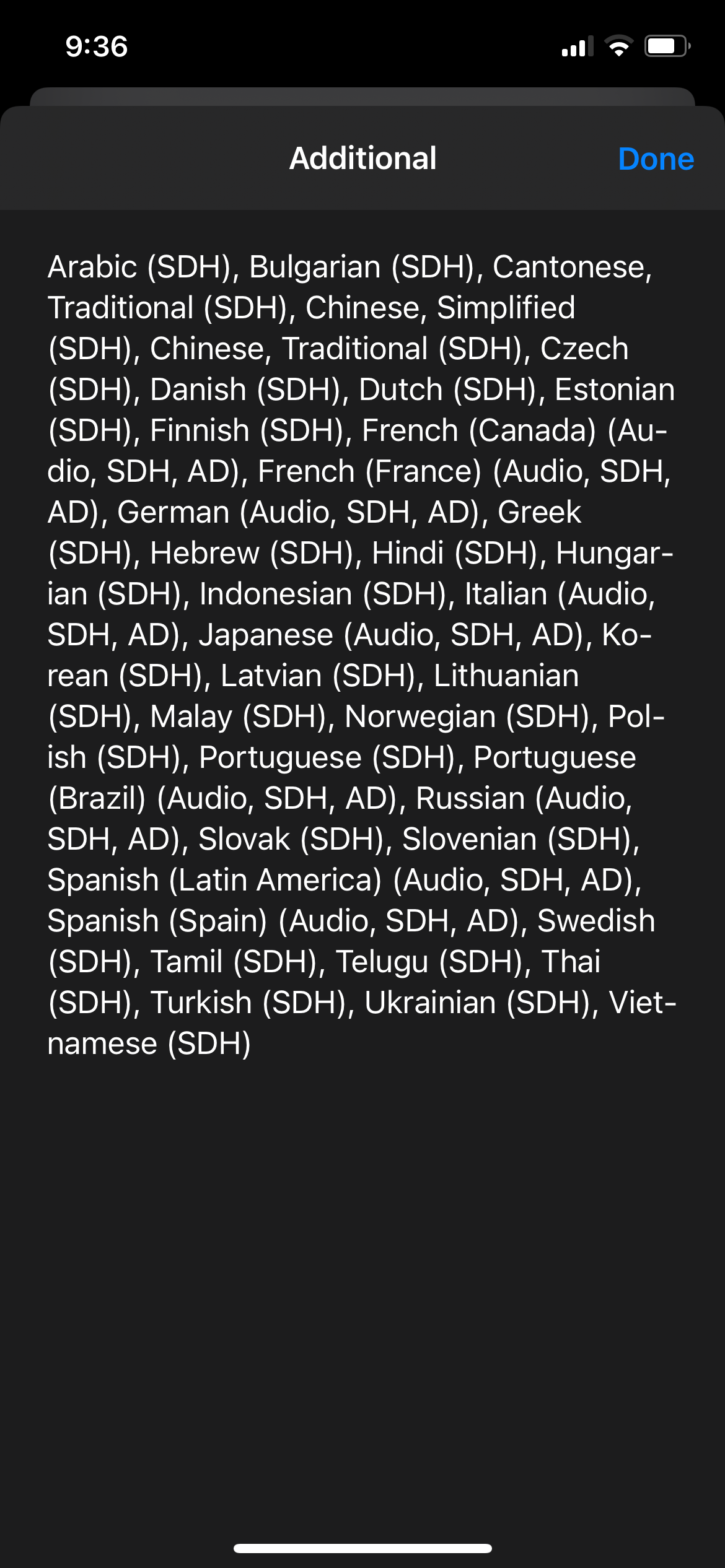Viewport: 725px width, 1568px height.
Task: Tap Done to close Additional languages
Action: coord(656,159)
